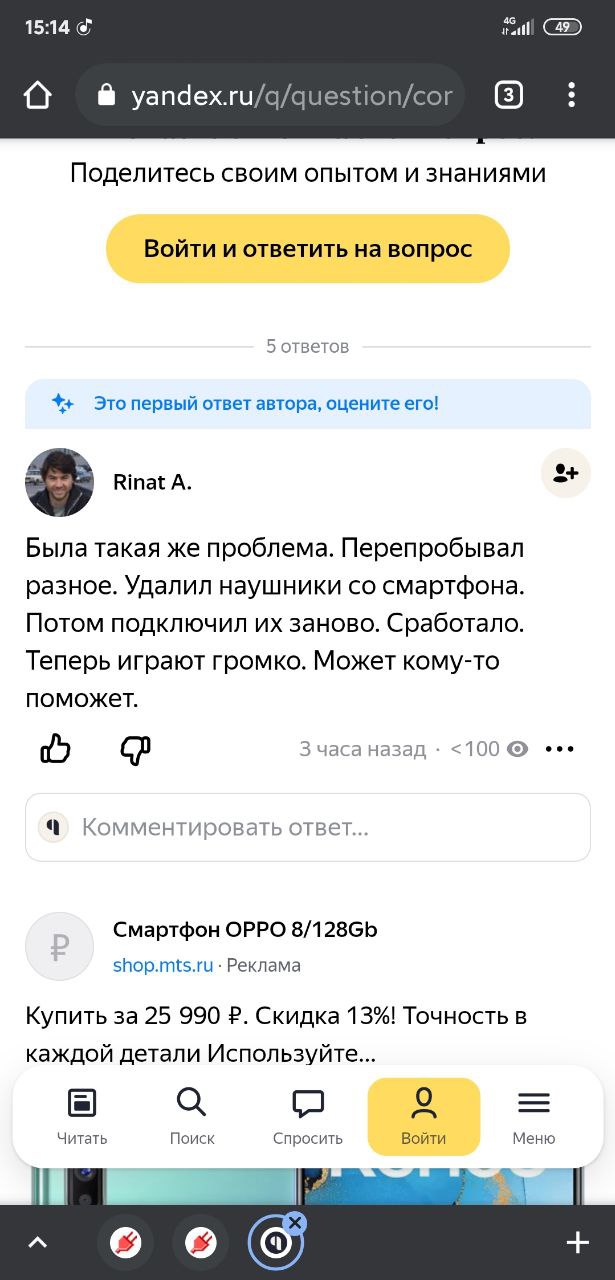Tap the "Комментировать ответ" field
Viewport: 615px width, 1280px height.
pos(308,827)
